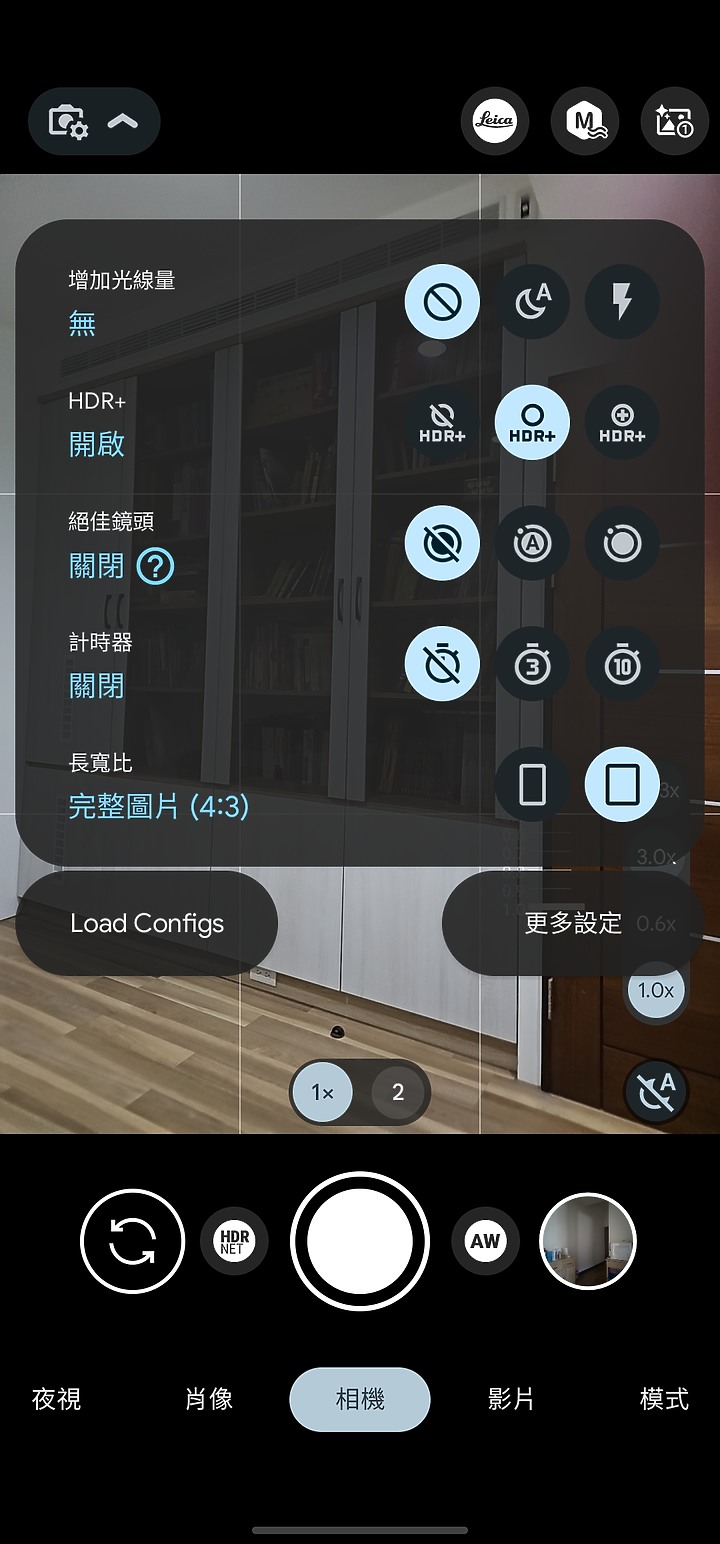Choose HDR+ enhanced option

click(x=622, y=422)
